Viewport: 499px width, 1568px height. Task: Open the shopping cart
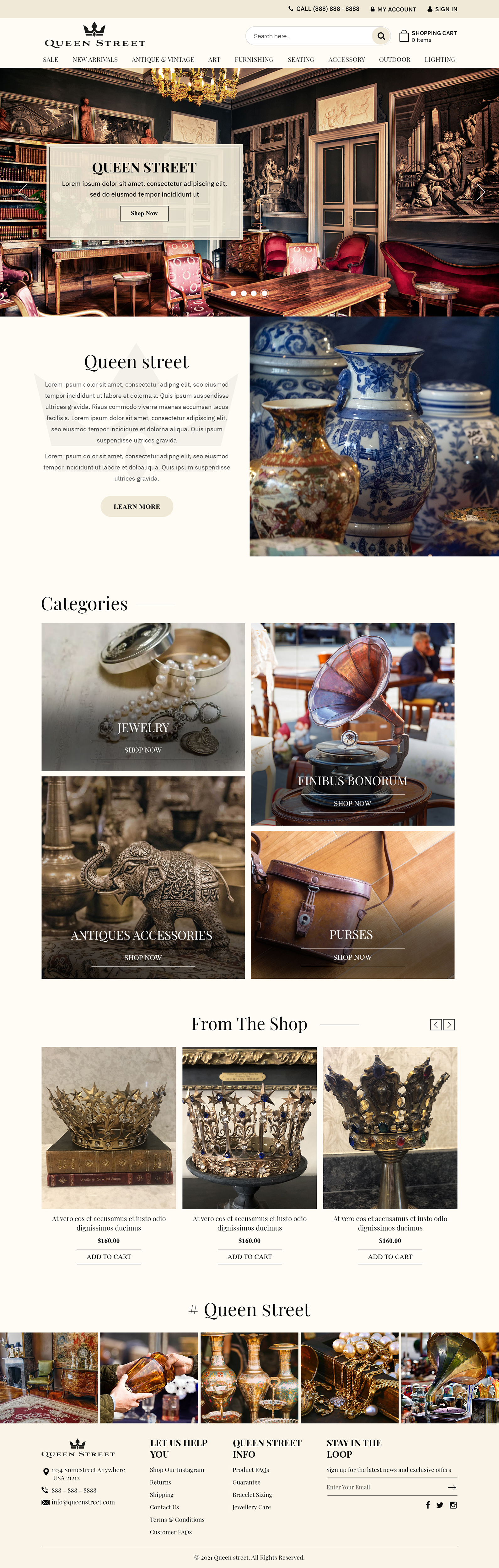[428, 36]
